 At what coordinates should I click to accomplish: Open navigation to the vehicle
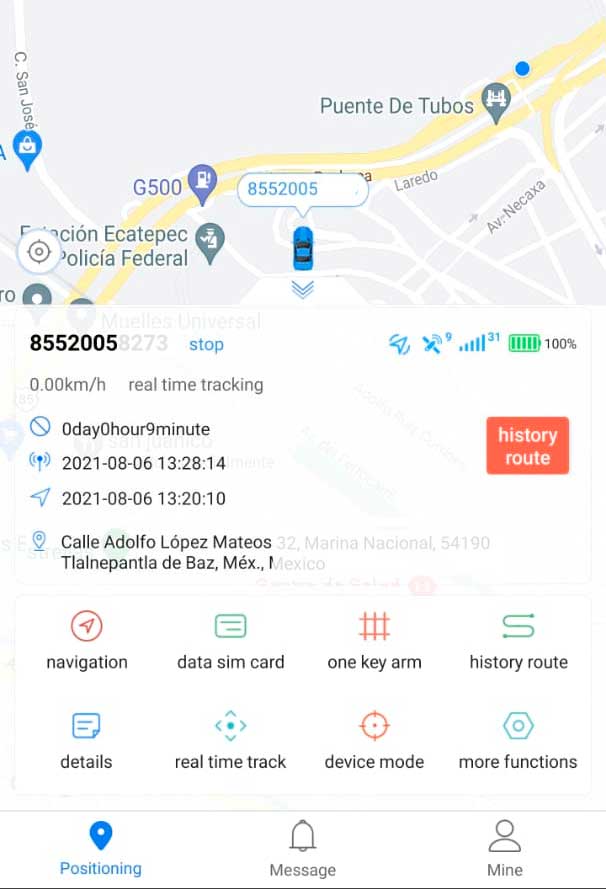pyautogui.click(x=87, y=642)
